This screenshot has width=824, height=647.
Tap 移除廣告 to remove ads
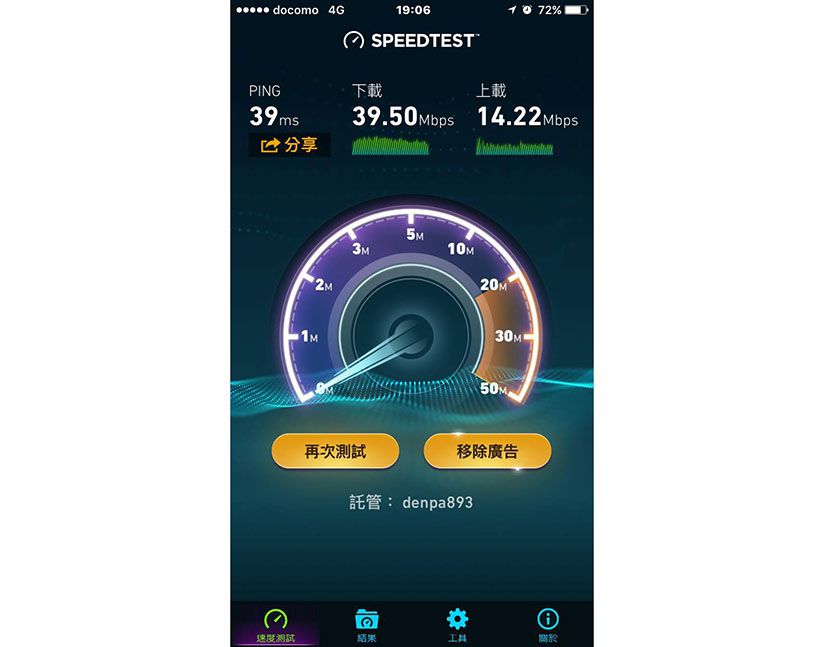pyautogui.click(x=487, y=451)
